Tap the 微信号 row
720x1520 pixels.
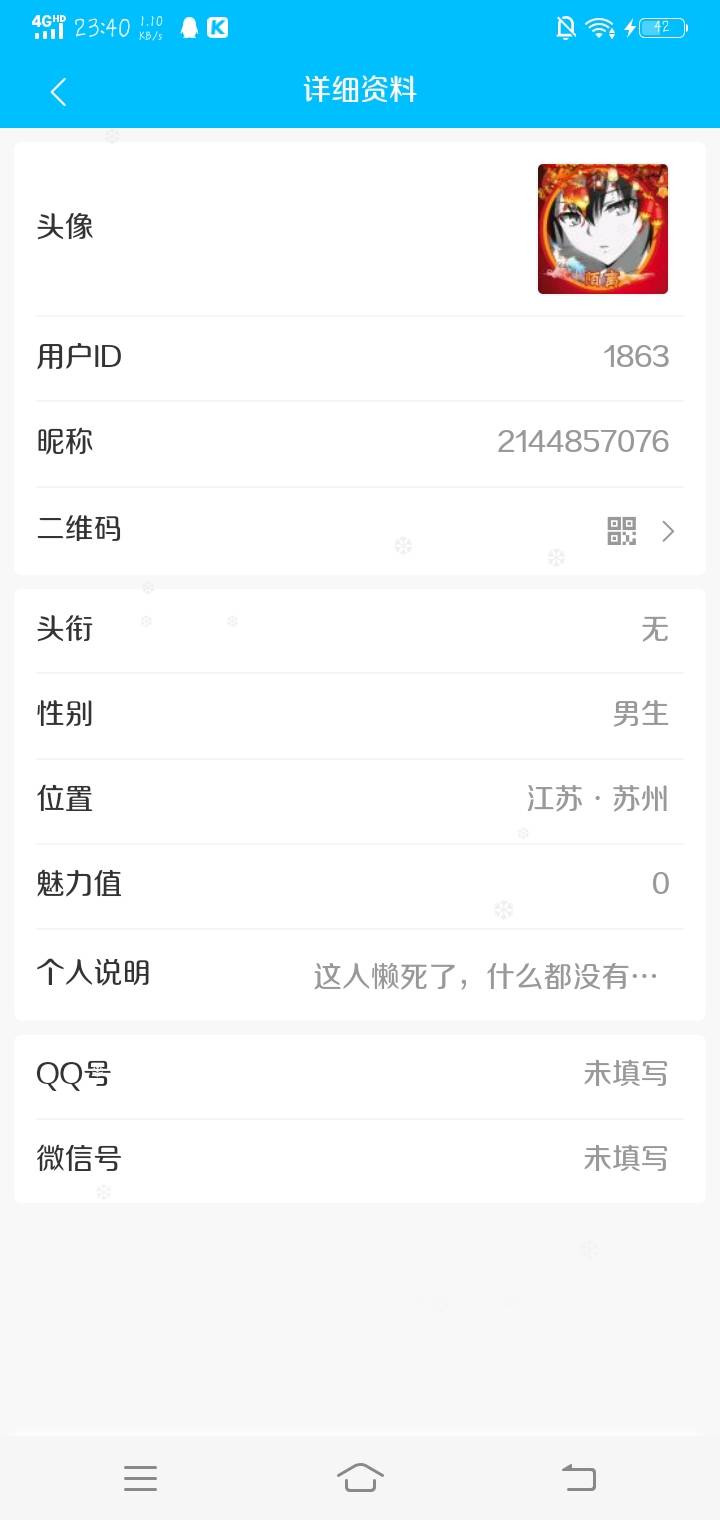click(x=360, y=1159)
